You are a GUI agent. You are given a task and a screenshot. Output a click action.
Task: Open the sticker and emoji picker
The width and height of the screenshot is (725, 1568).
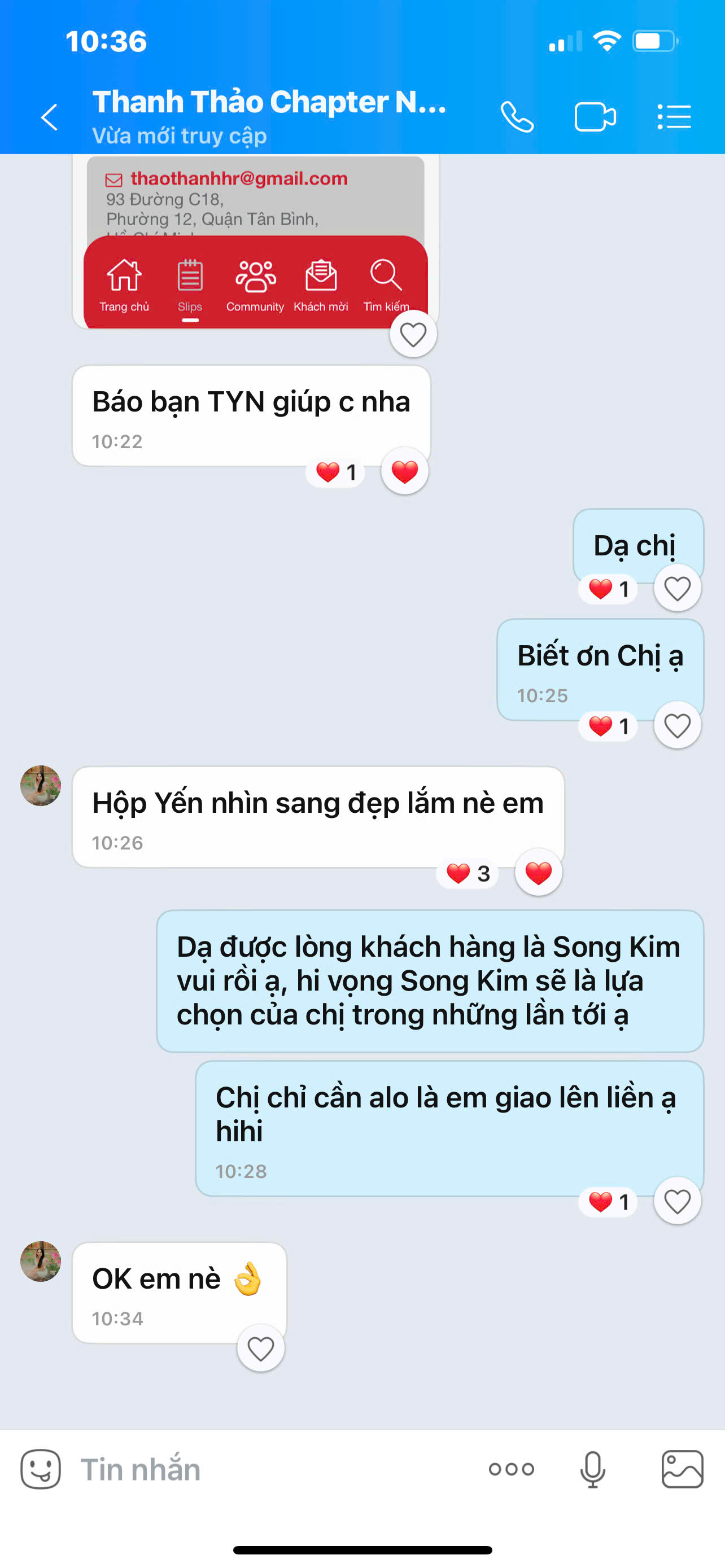pos(41,1469)
